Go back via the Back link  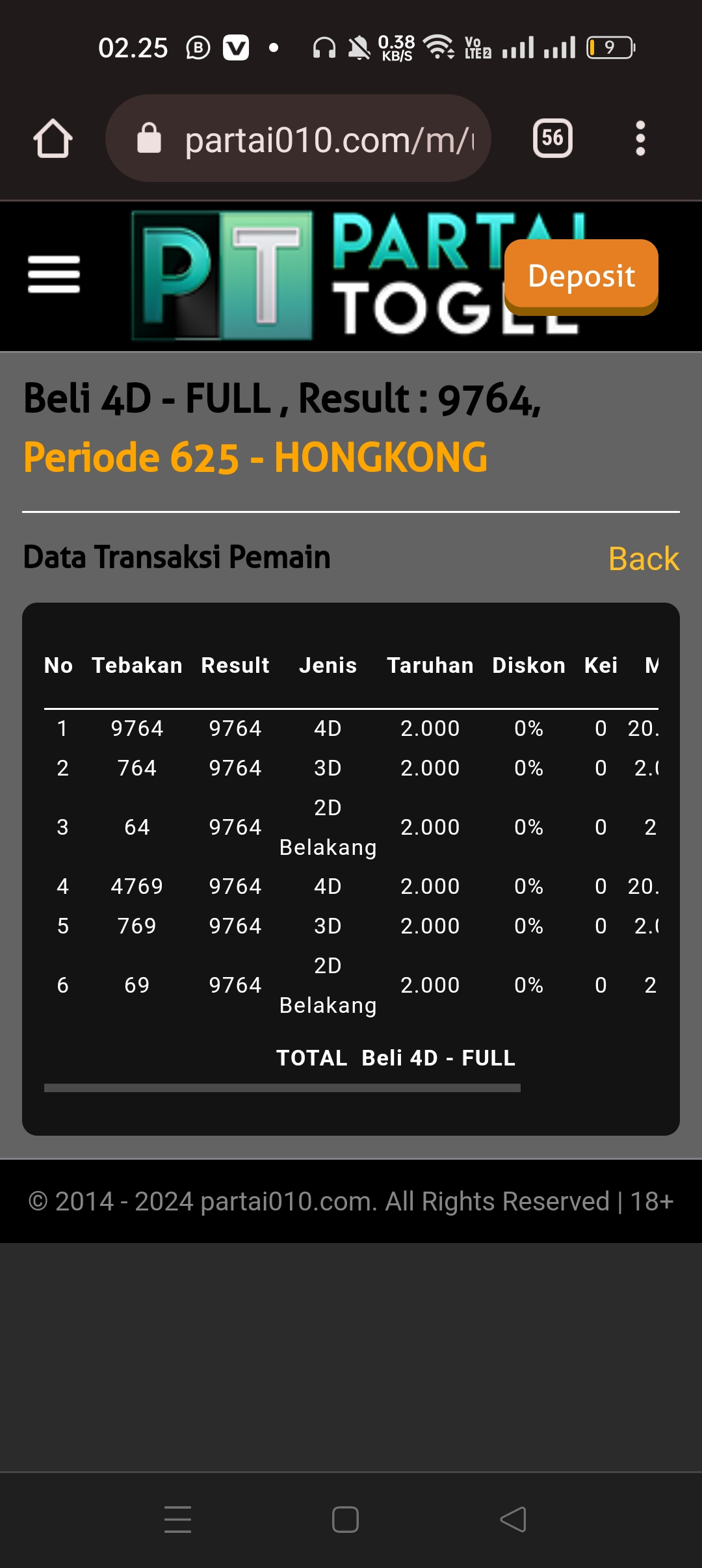click(643, 558)
